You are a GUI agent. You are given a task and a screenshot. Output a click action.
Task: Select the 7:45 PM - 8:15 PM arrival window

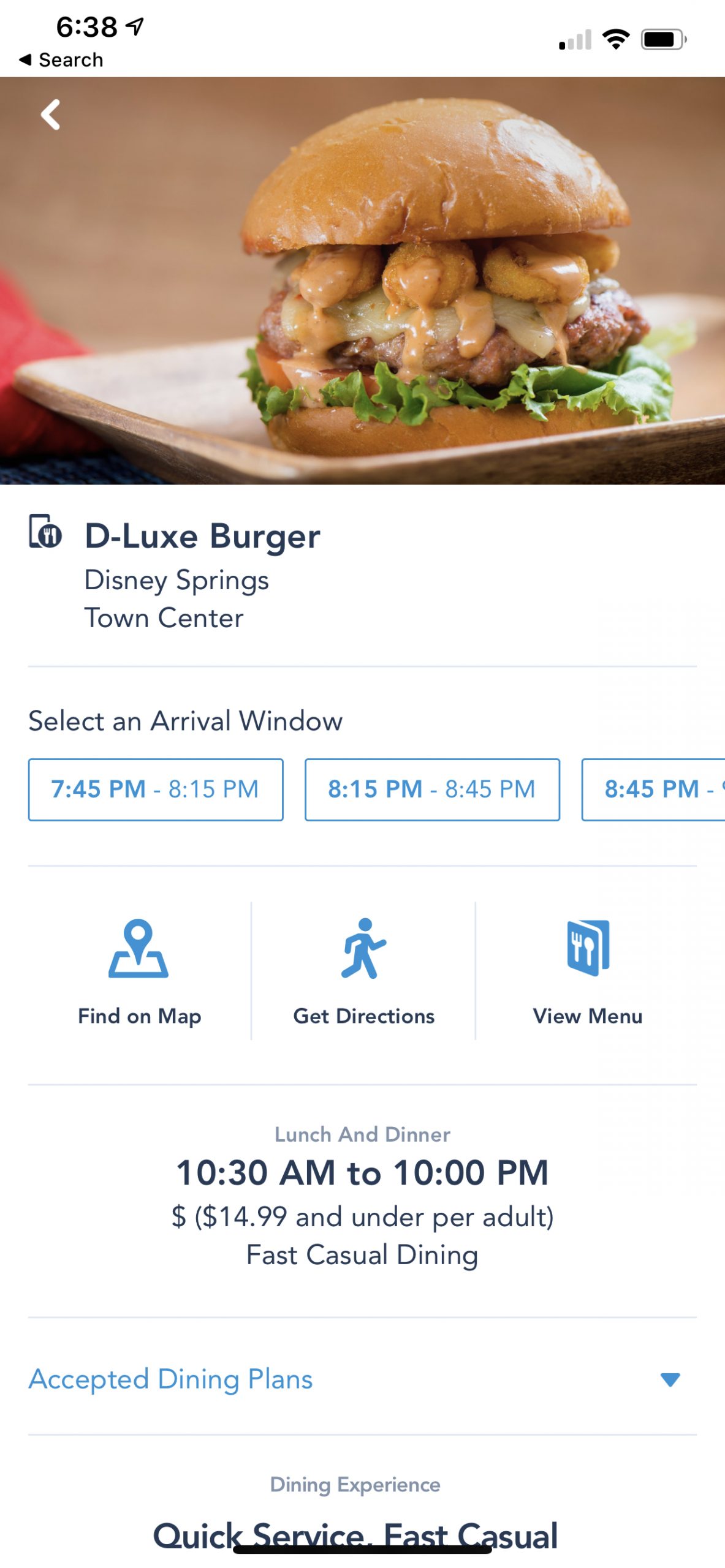tap(156, 789)
